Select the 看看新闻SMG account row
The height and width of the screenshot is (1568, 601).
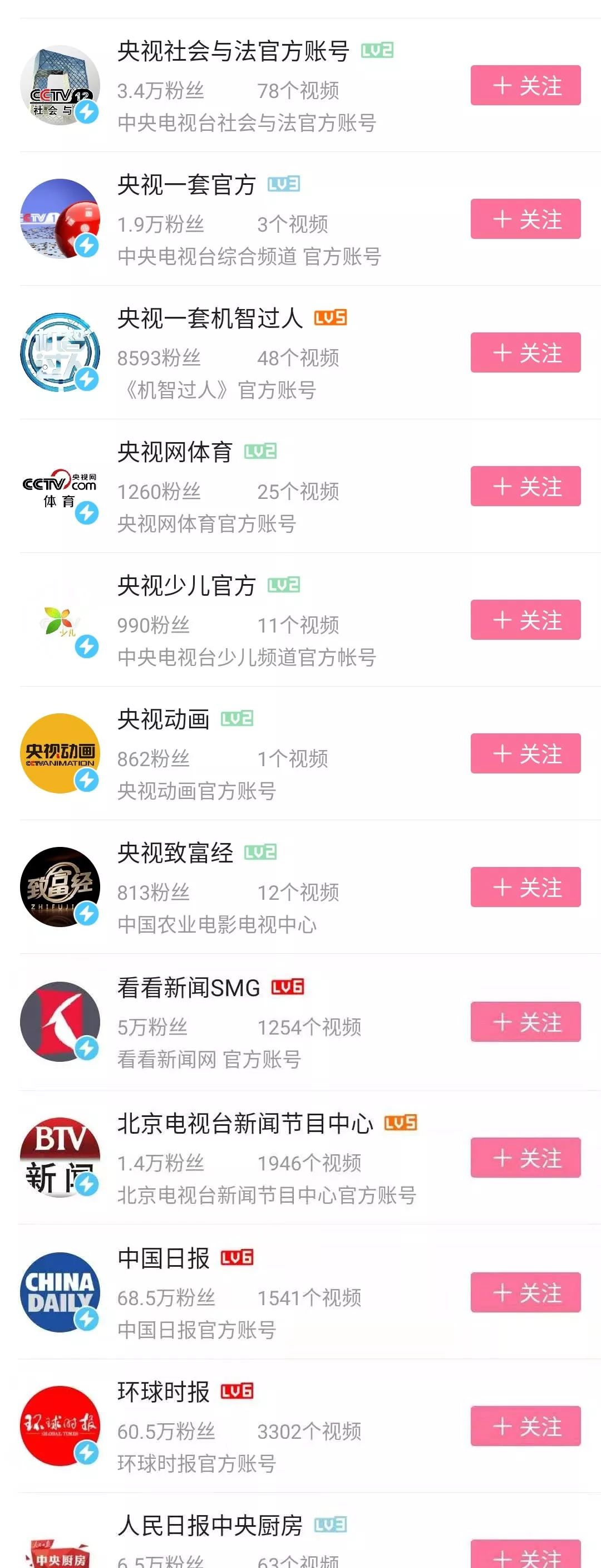[x=188, y=988]
